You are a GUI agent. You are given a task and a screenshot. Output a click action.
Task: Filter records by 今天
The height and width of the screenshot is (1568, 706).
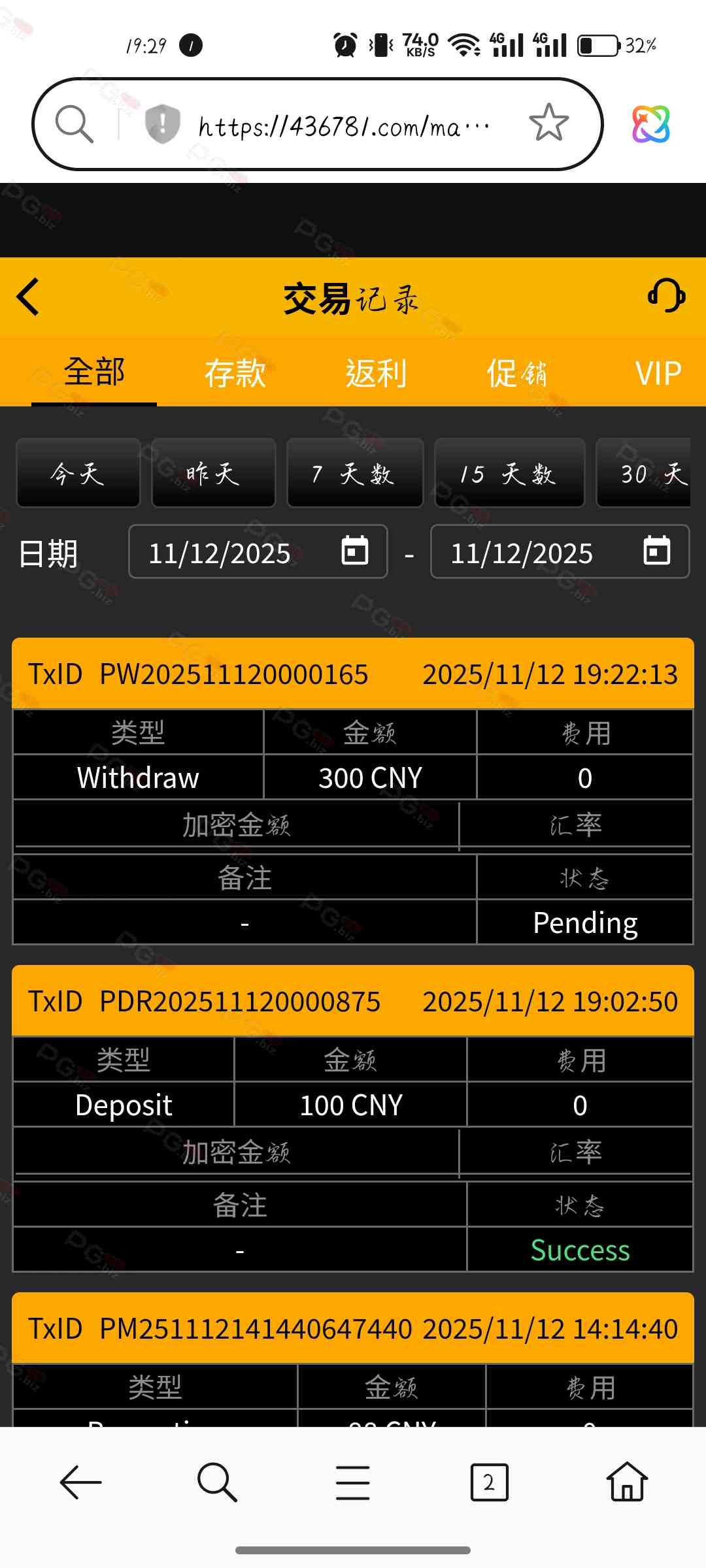pyautogui.click(x=78, y=473)
